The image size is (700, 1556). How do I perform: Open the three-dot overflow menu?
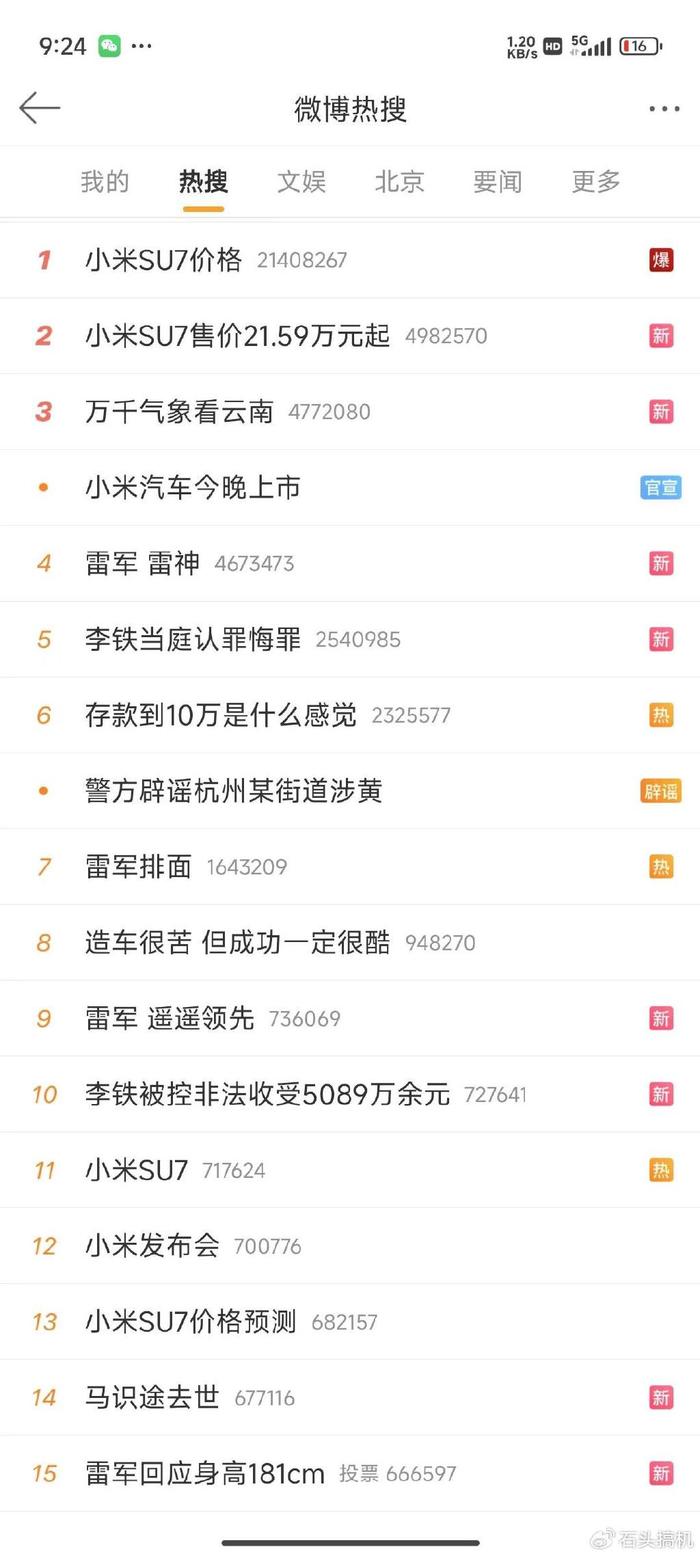point(664,109)
